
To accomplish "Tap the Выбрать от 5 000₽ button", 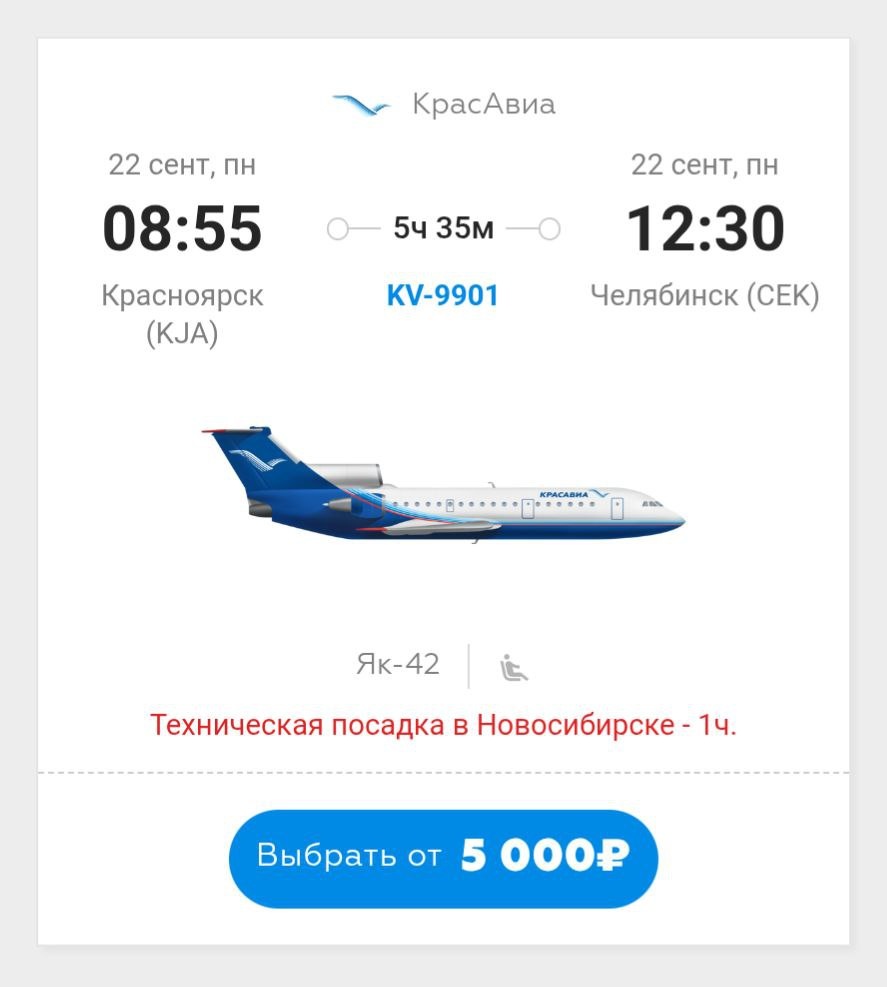I will point(443,859).
